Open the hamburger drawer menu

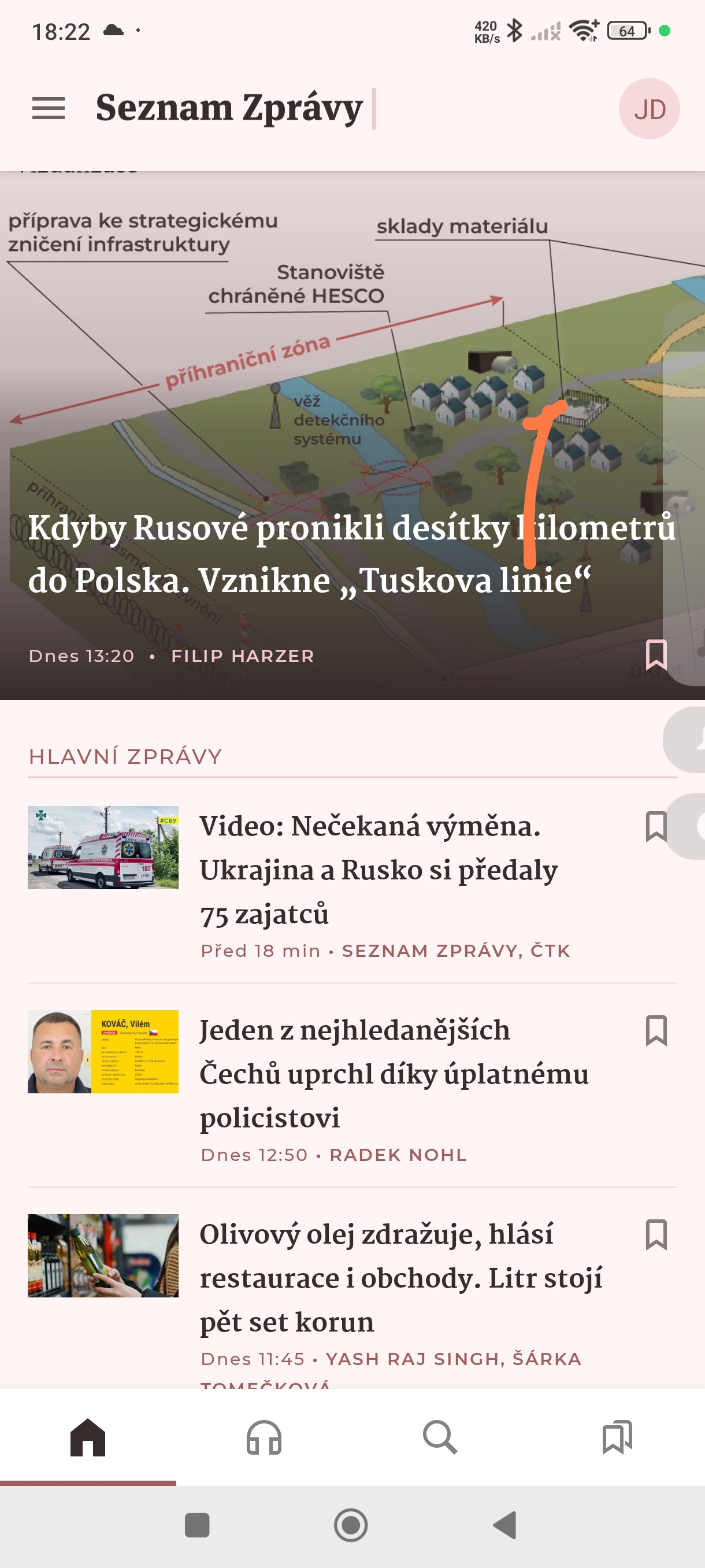48,108
